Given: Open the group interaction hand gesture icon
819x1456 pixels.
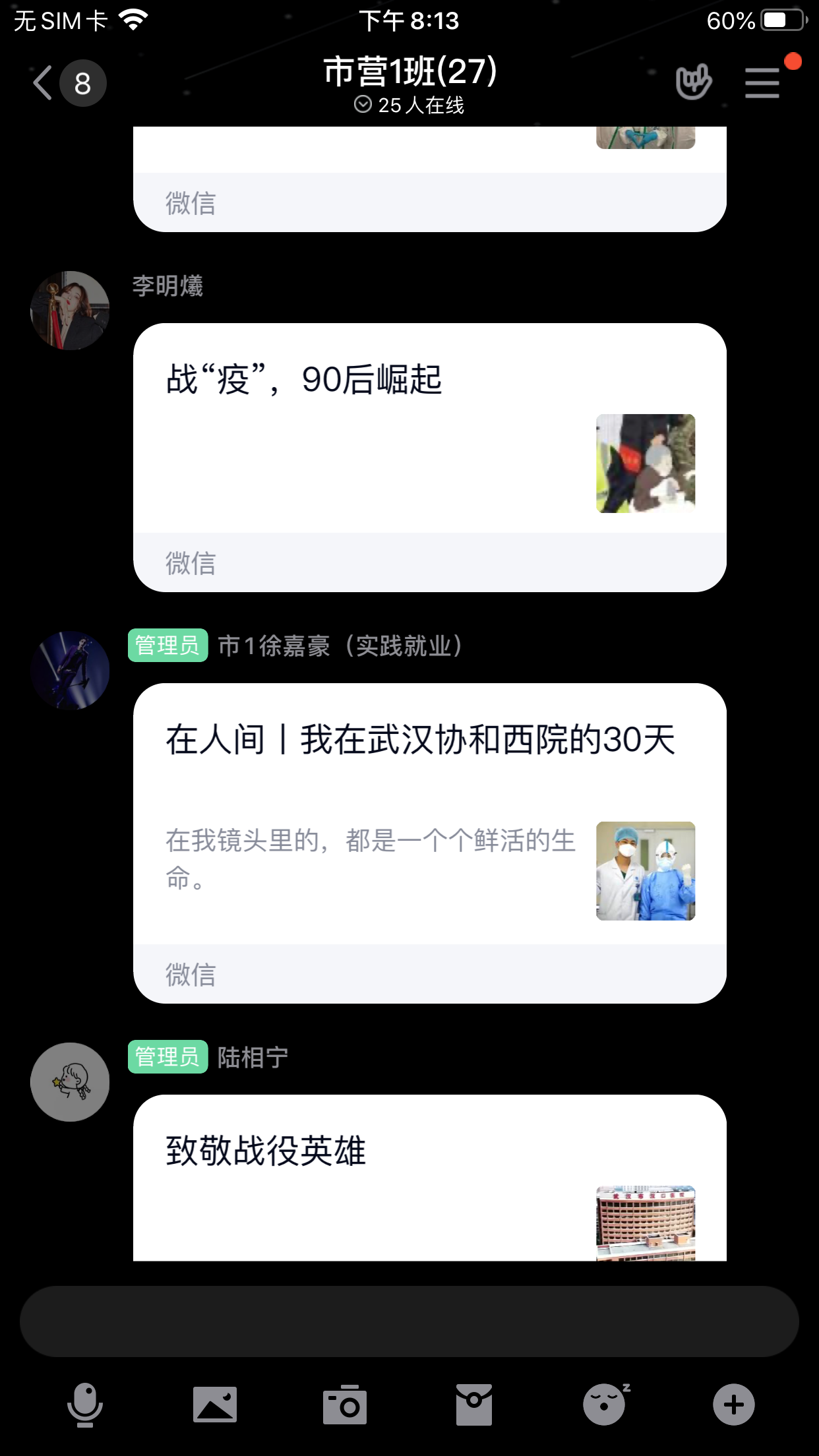Looking at the screenshot, I should pos(693,82).
